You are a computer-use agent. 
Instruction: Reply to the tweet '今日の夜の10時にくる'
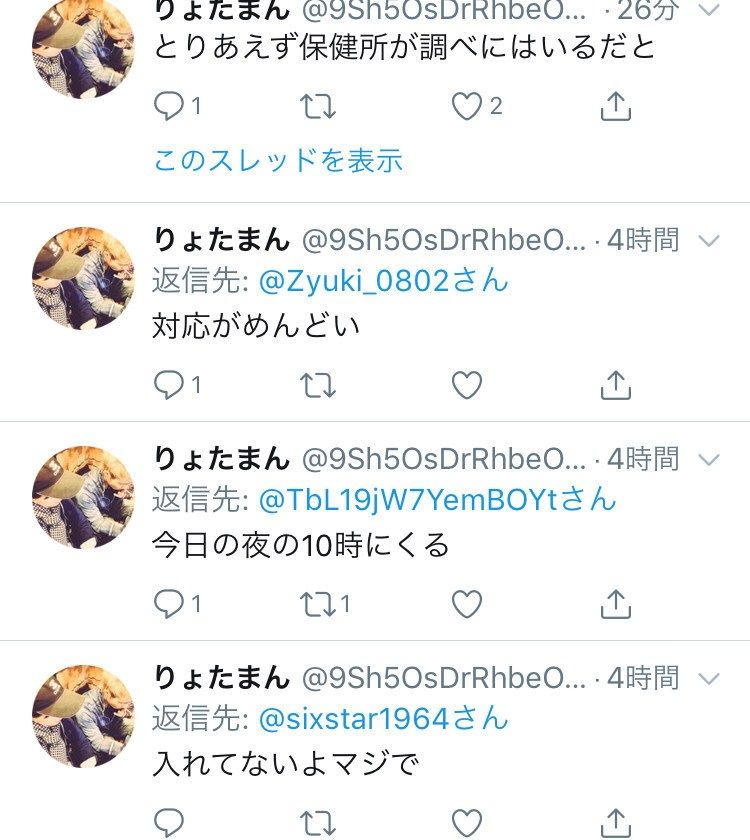coord(169,603)
